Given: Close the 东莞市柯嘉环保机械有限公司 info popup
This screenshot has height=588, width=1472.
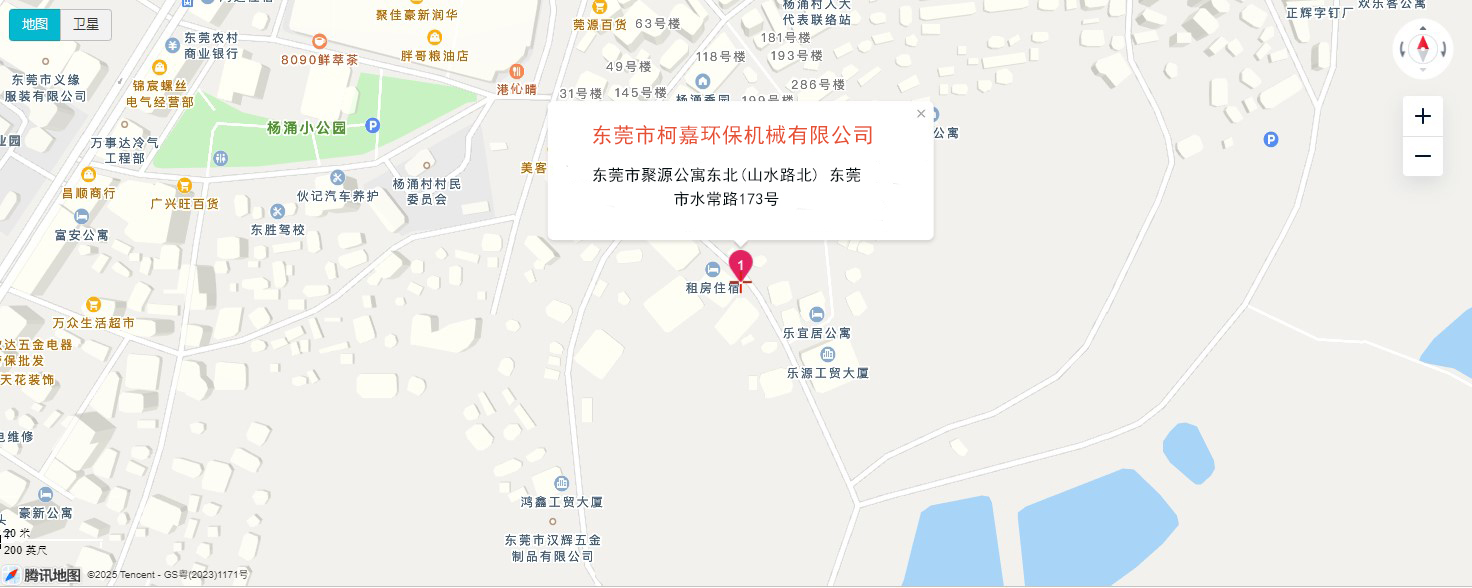Looking at the screenshot, I should coord(921,113).
